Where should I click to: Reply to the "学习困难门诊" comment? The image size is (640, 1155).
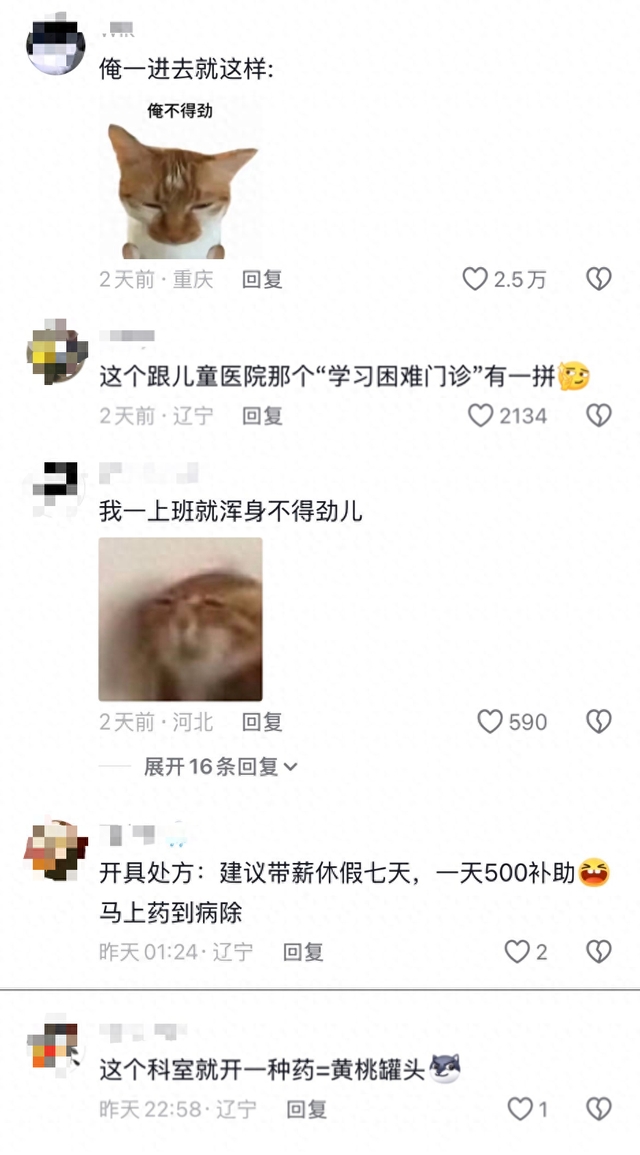click(262, 415)
